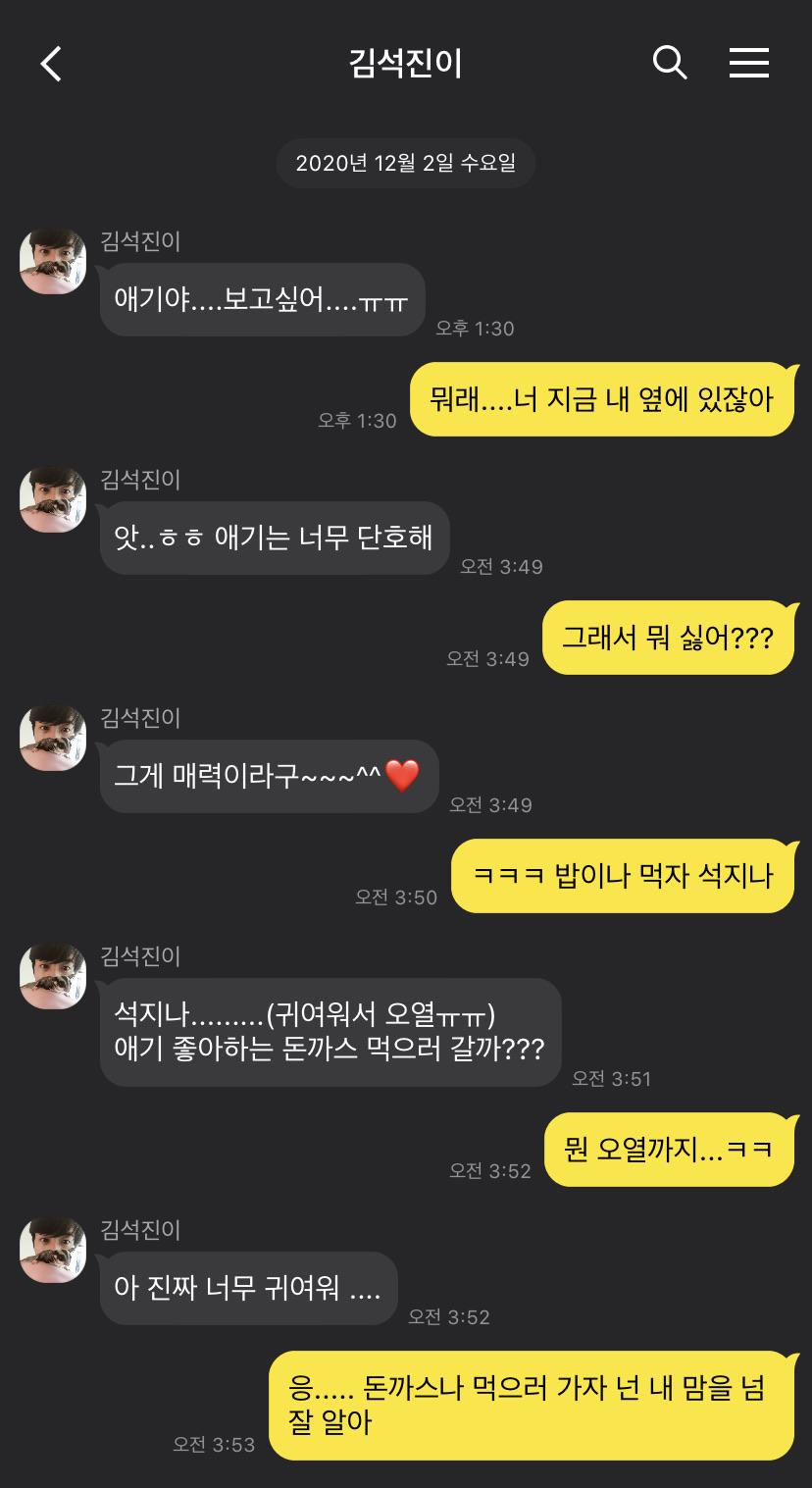This screenshot has height=1488, width=812.
Task: Search within this chat conversation
Action: (x=670, y=63)
